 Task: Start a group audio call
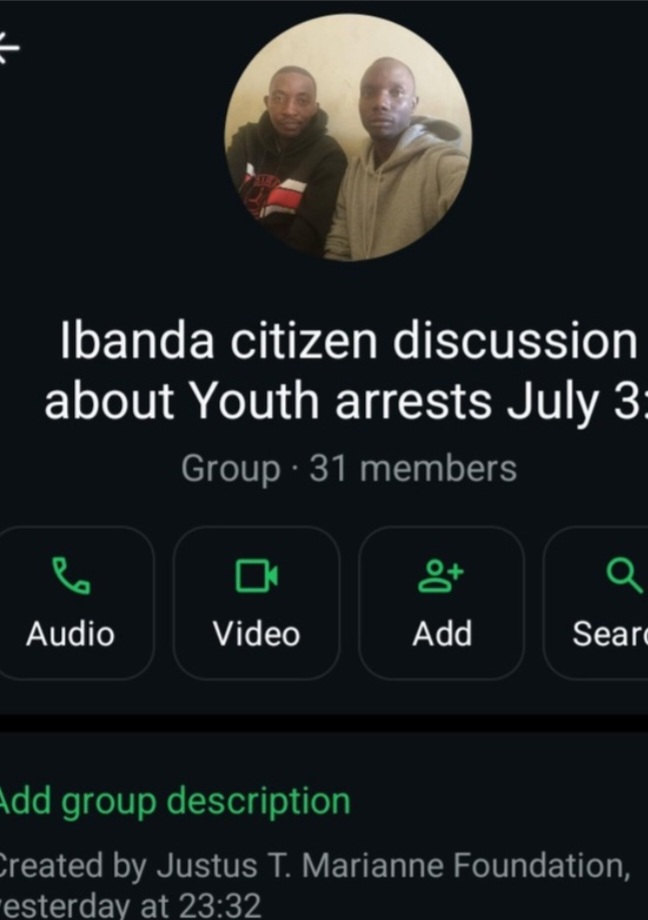point(71,602)
